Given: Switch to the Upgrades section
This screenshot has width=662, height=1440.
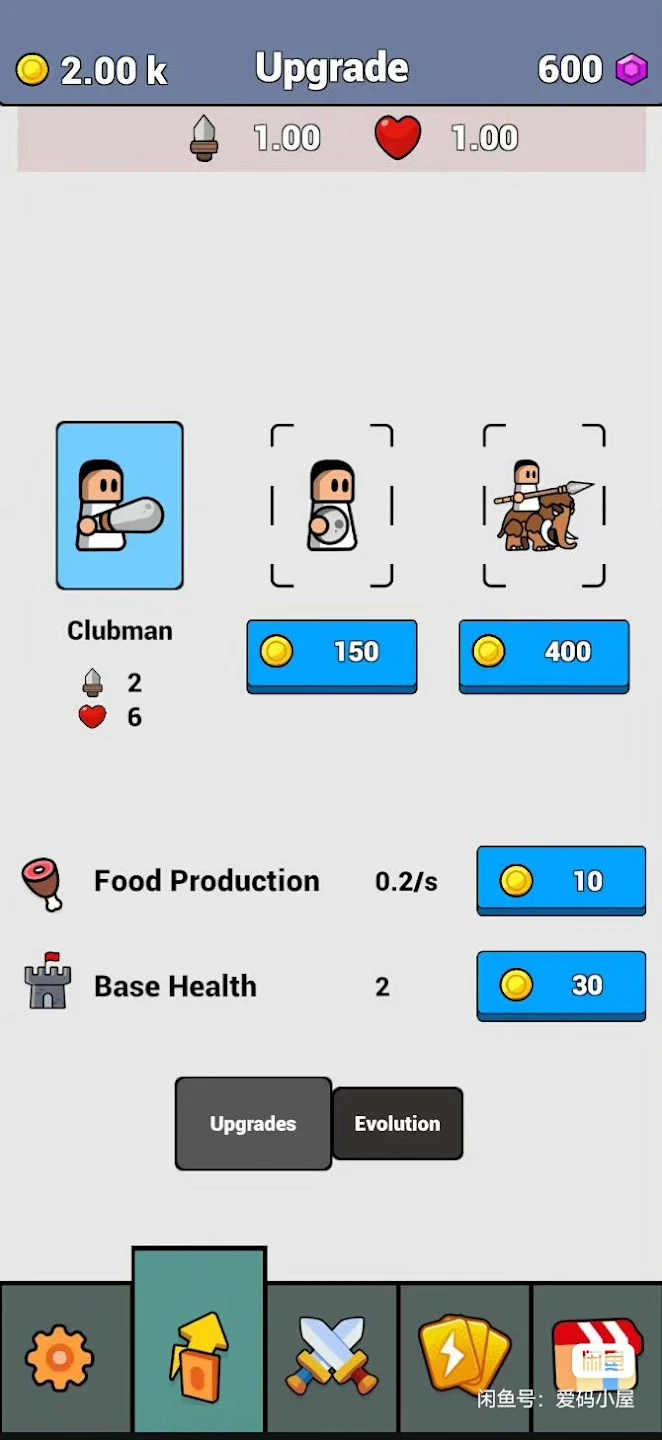Looking at the screenshot, I should click(253, 1123).
